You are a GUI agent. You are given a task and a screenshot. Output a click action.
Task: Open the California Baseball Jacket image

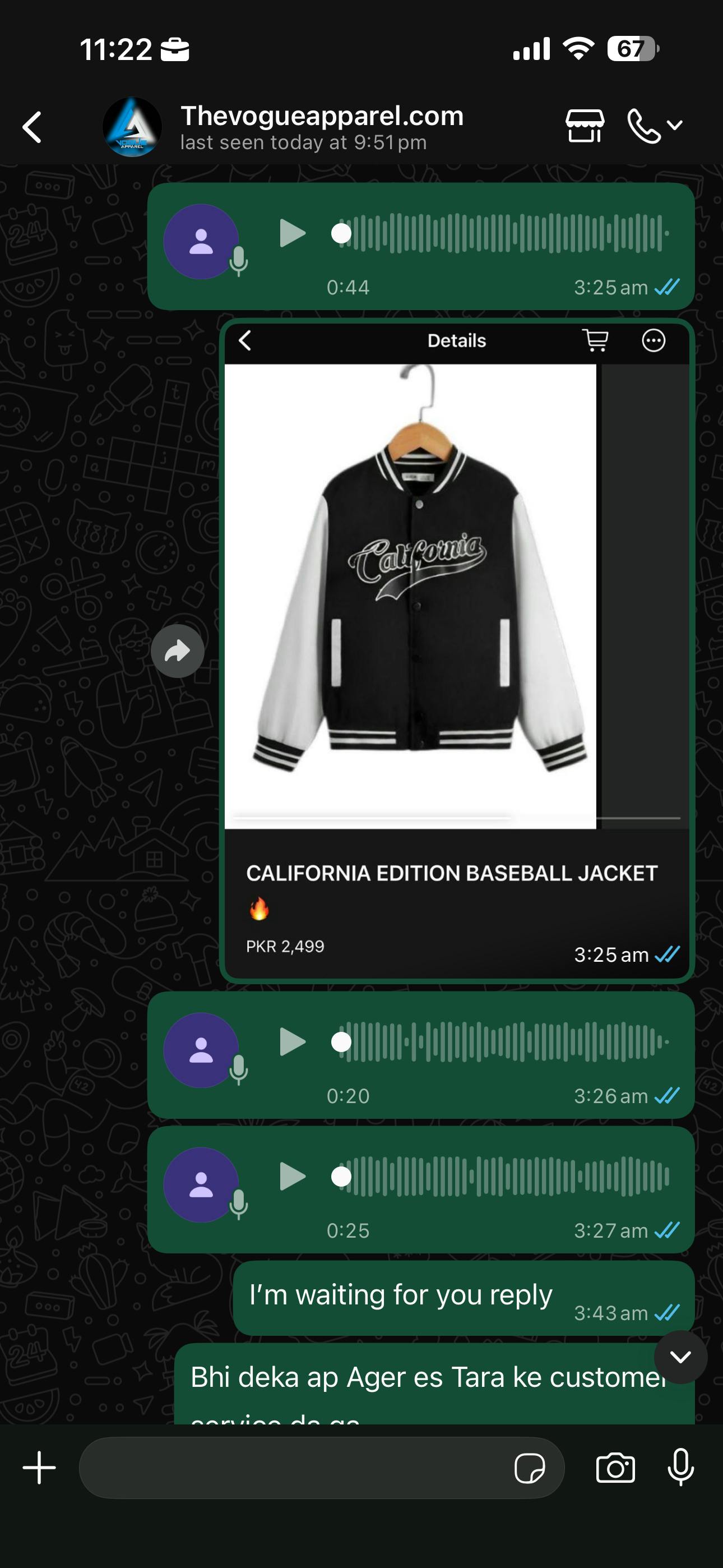coord(410,596)
